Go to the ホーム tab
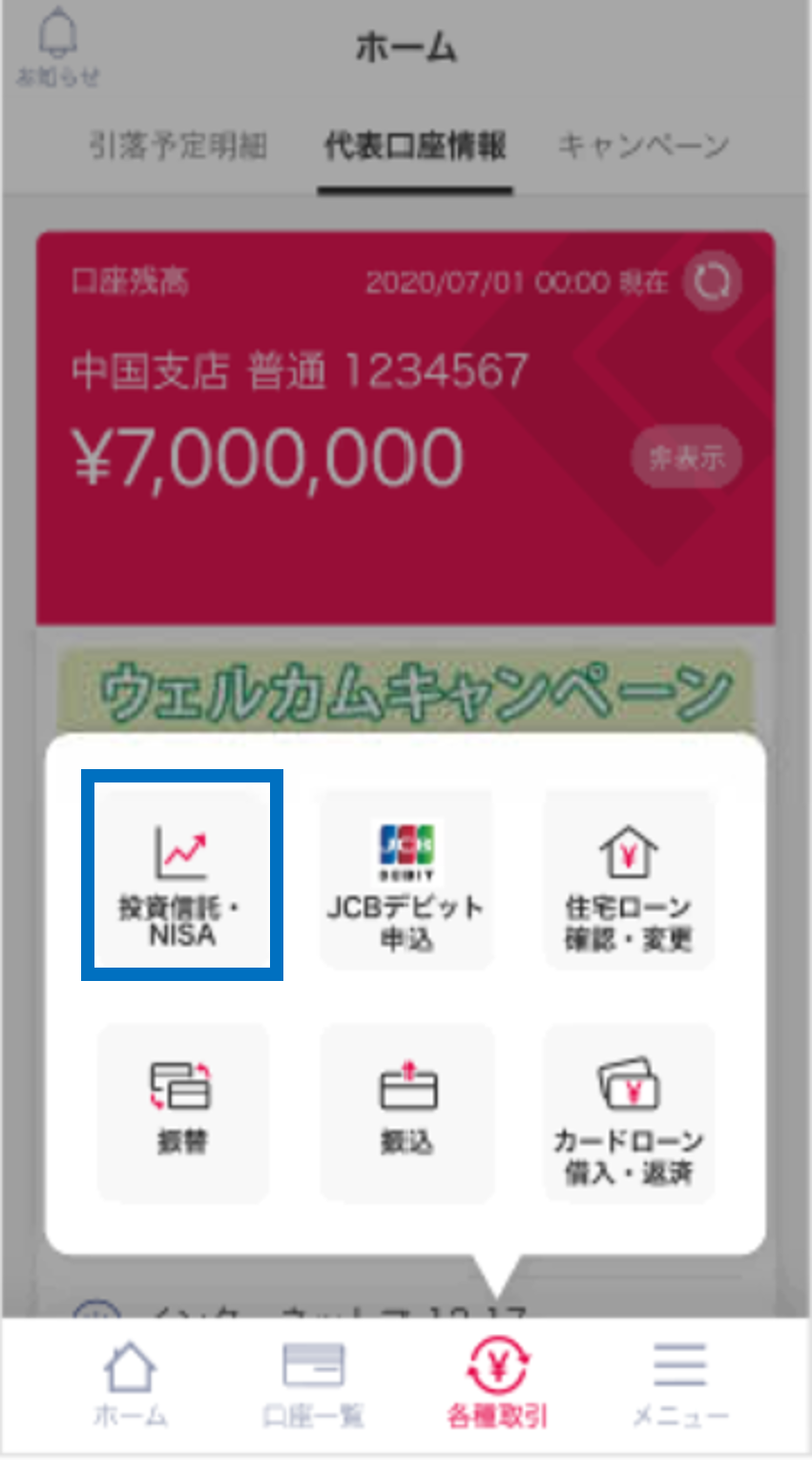This screenshot has width=812, height=1460. (x=131, y=1384)
